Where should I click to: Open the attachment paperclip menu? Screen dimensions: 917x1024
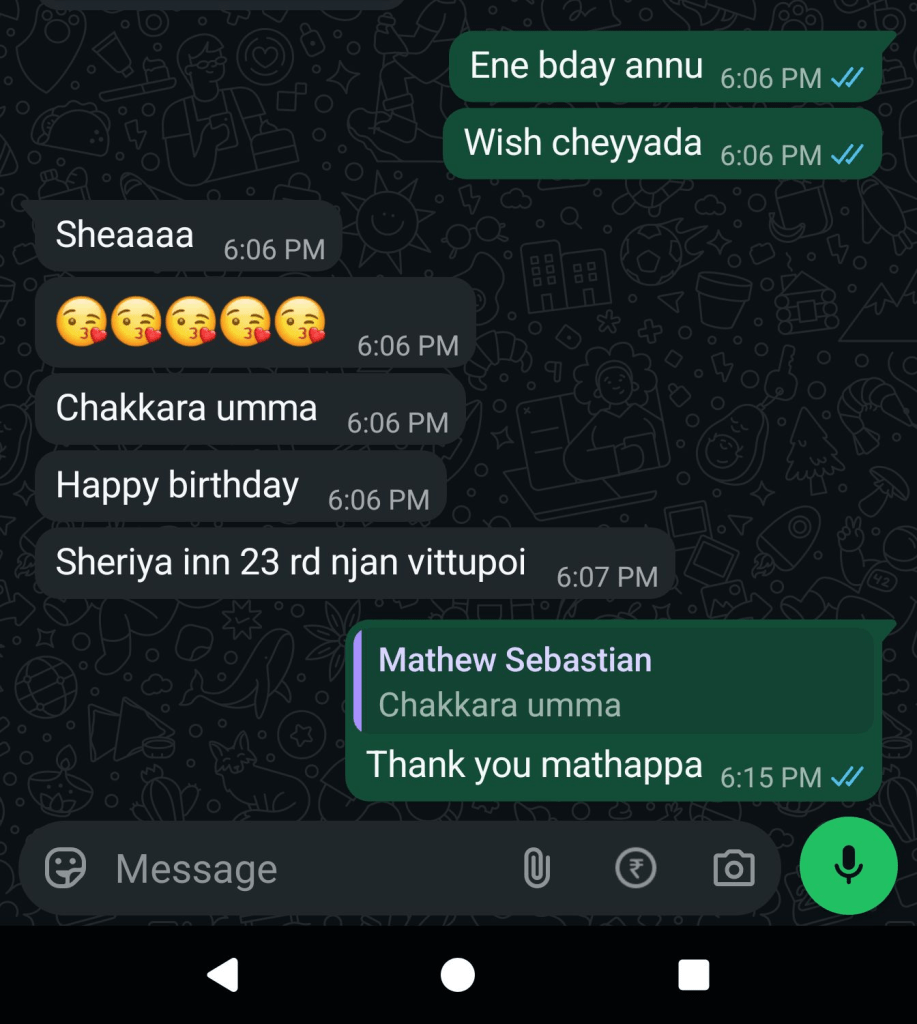537,868
